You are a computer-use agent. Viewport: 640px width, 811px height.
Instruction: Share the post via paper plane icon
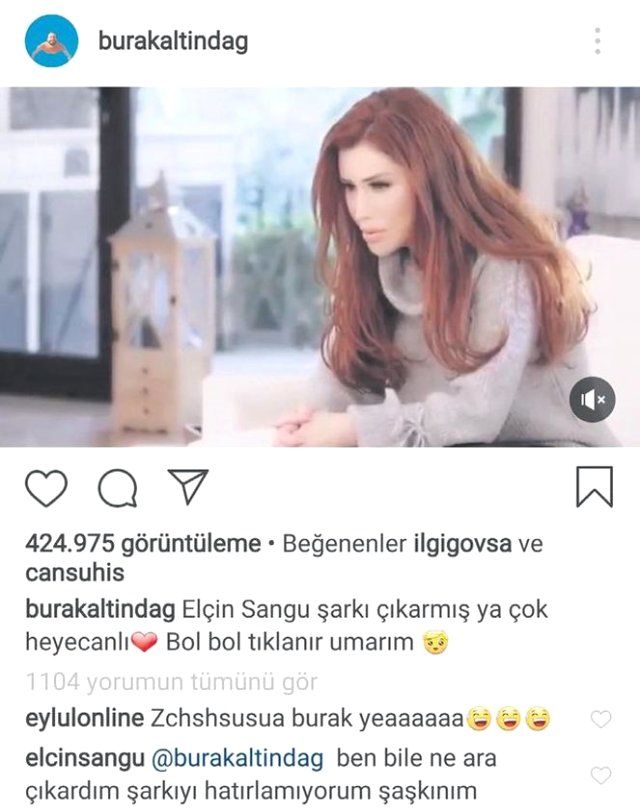click(187, 487)
